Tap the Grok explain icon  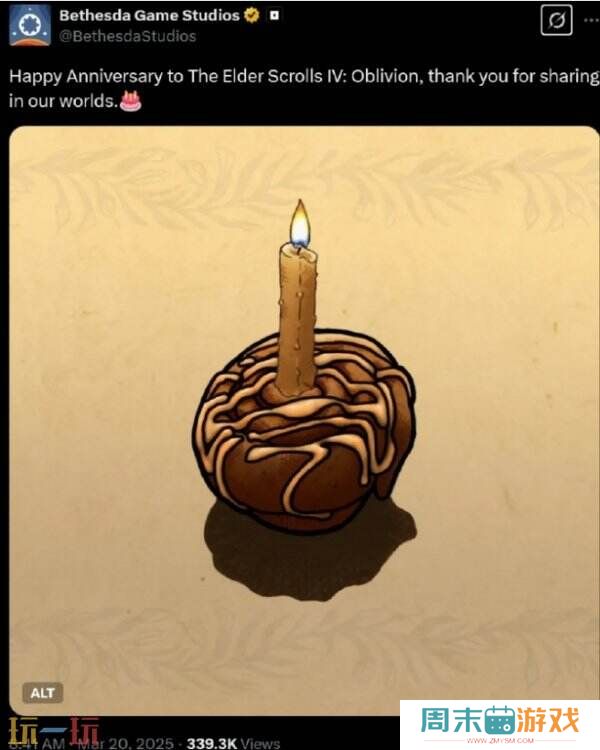pyautogui.click(x=555, y=20)
